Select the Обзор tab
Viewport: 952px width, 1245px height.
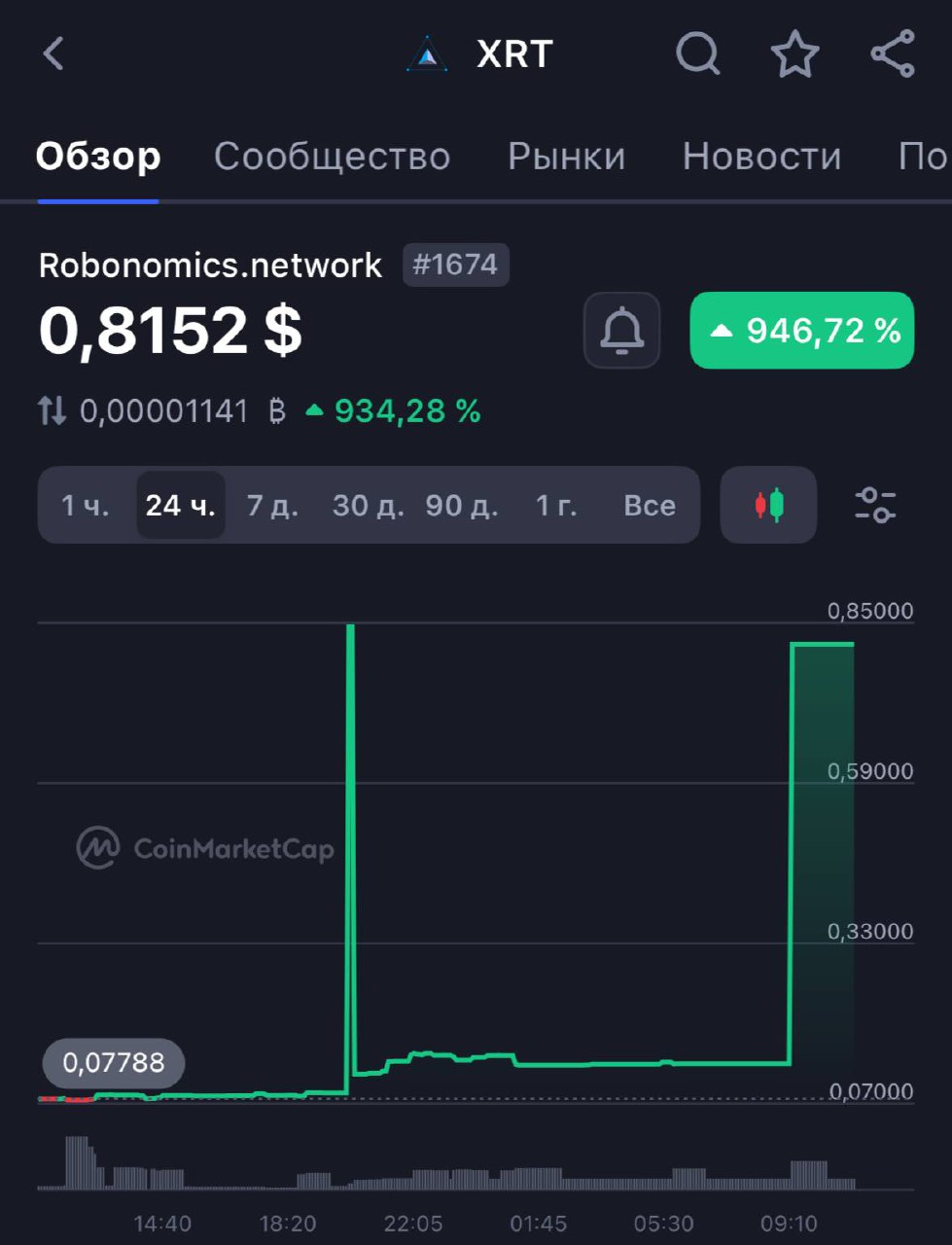(98, 157)
